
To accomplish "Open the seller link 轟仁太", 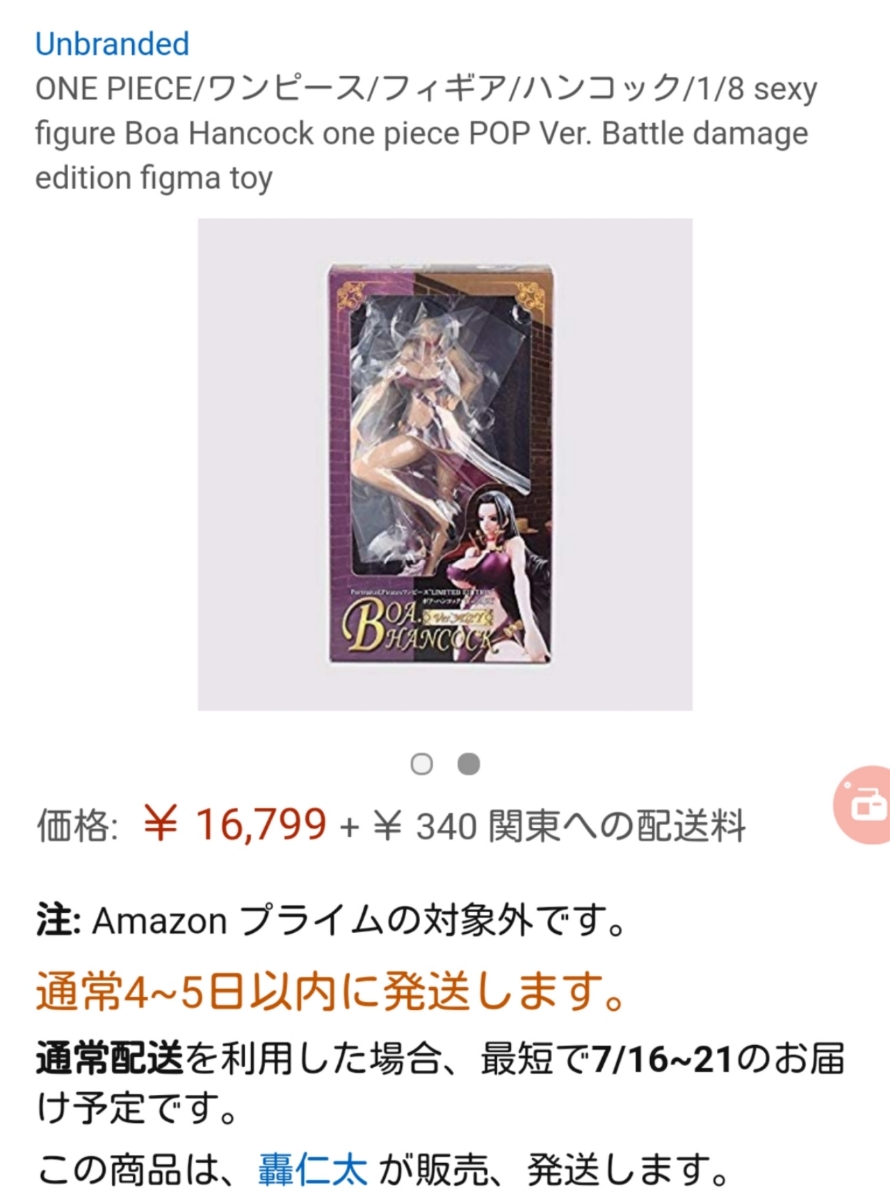I will 313,1168.
